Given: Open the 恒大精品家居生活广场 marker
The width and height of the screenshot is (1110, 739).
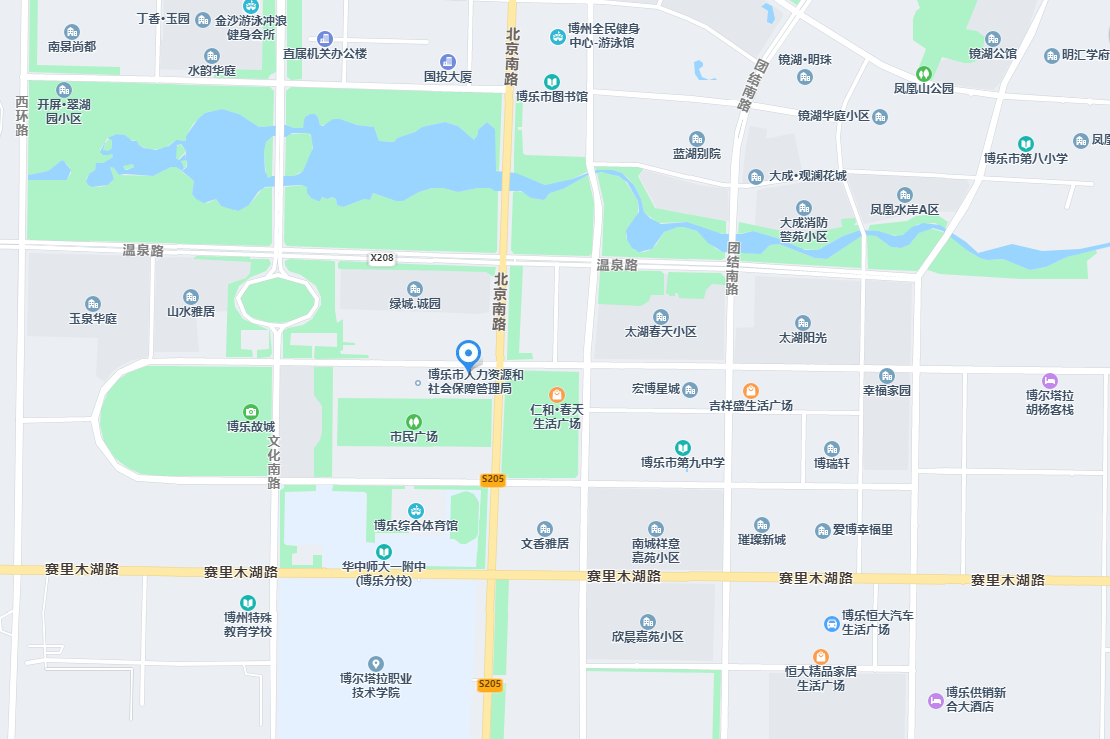Looking at the screenshot, I should [x=821, y=656].
